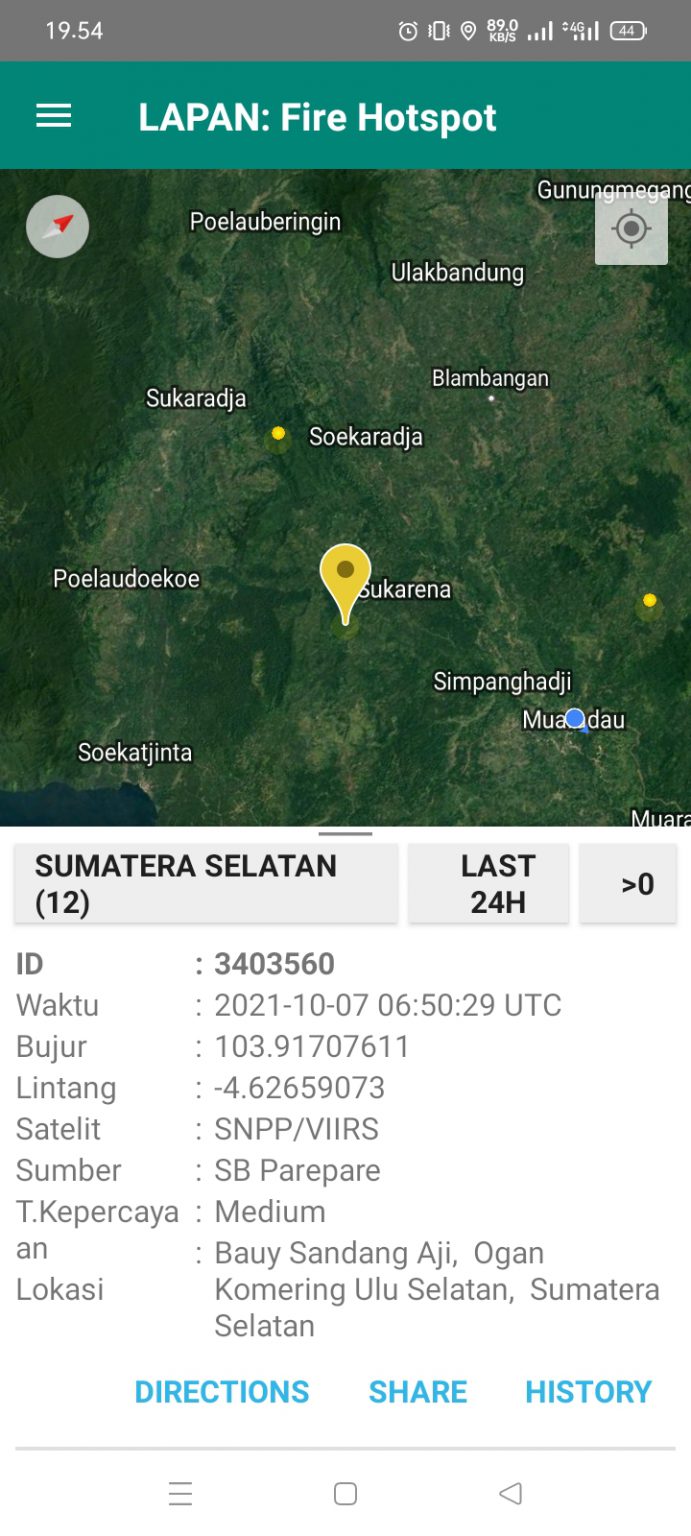Screen dimensions: 691x1536
Task: Center map on my current location
Action: (x=631, y=229)
